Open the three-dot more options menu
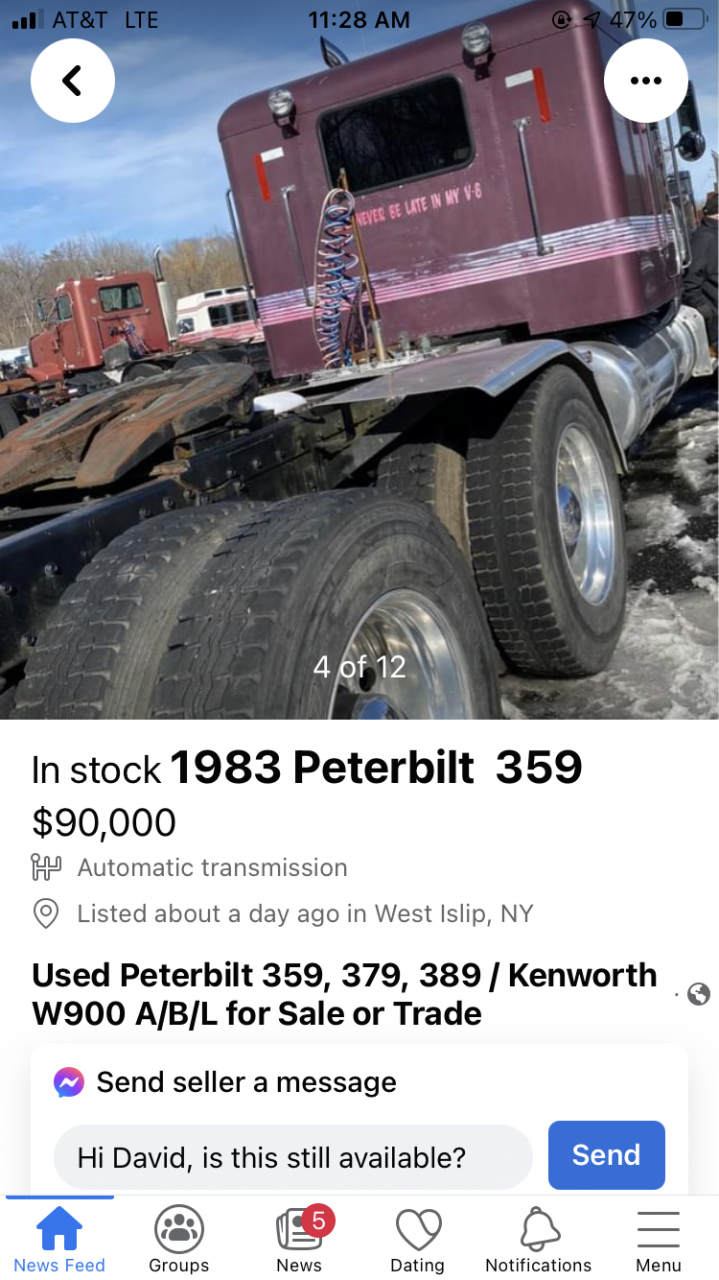The width and height of the screenshot is (719, 1280). [646, 81]
